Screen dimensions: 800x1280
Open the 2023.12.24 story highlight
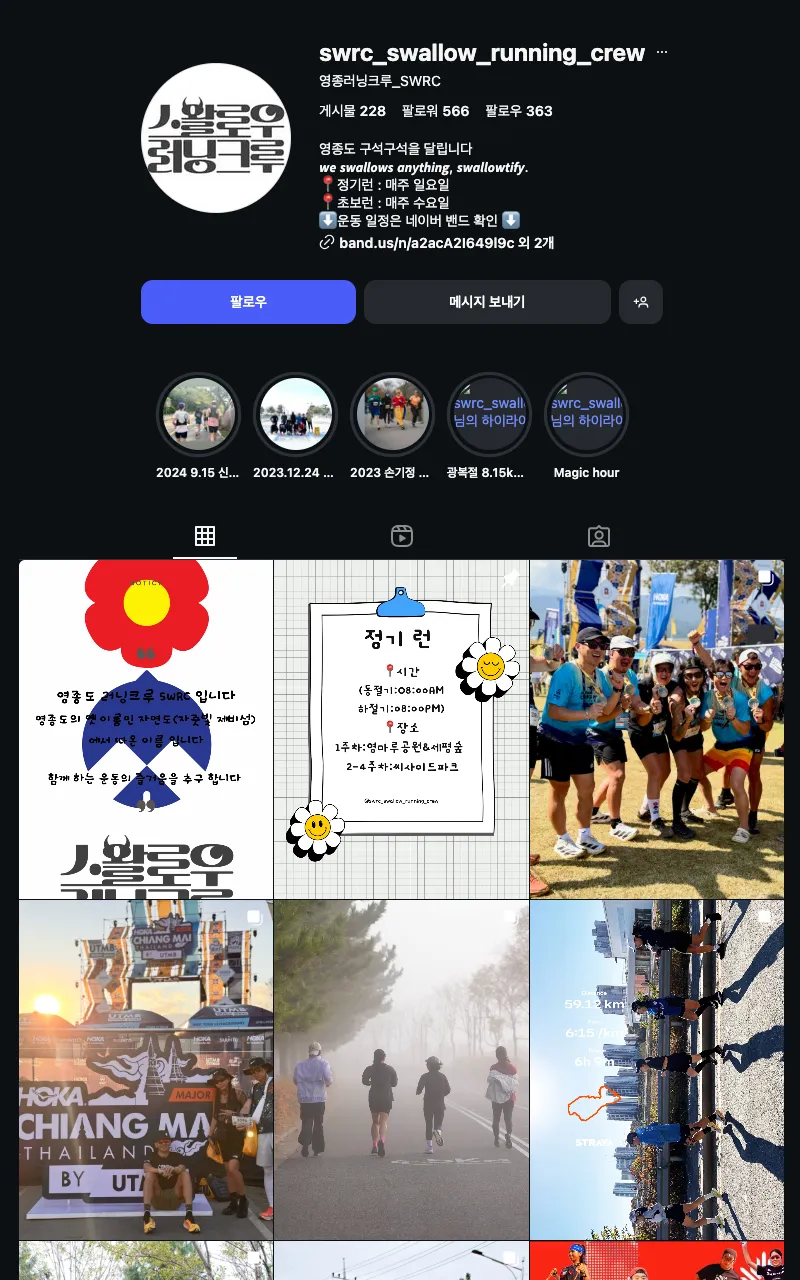(295, 413)
